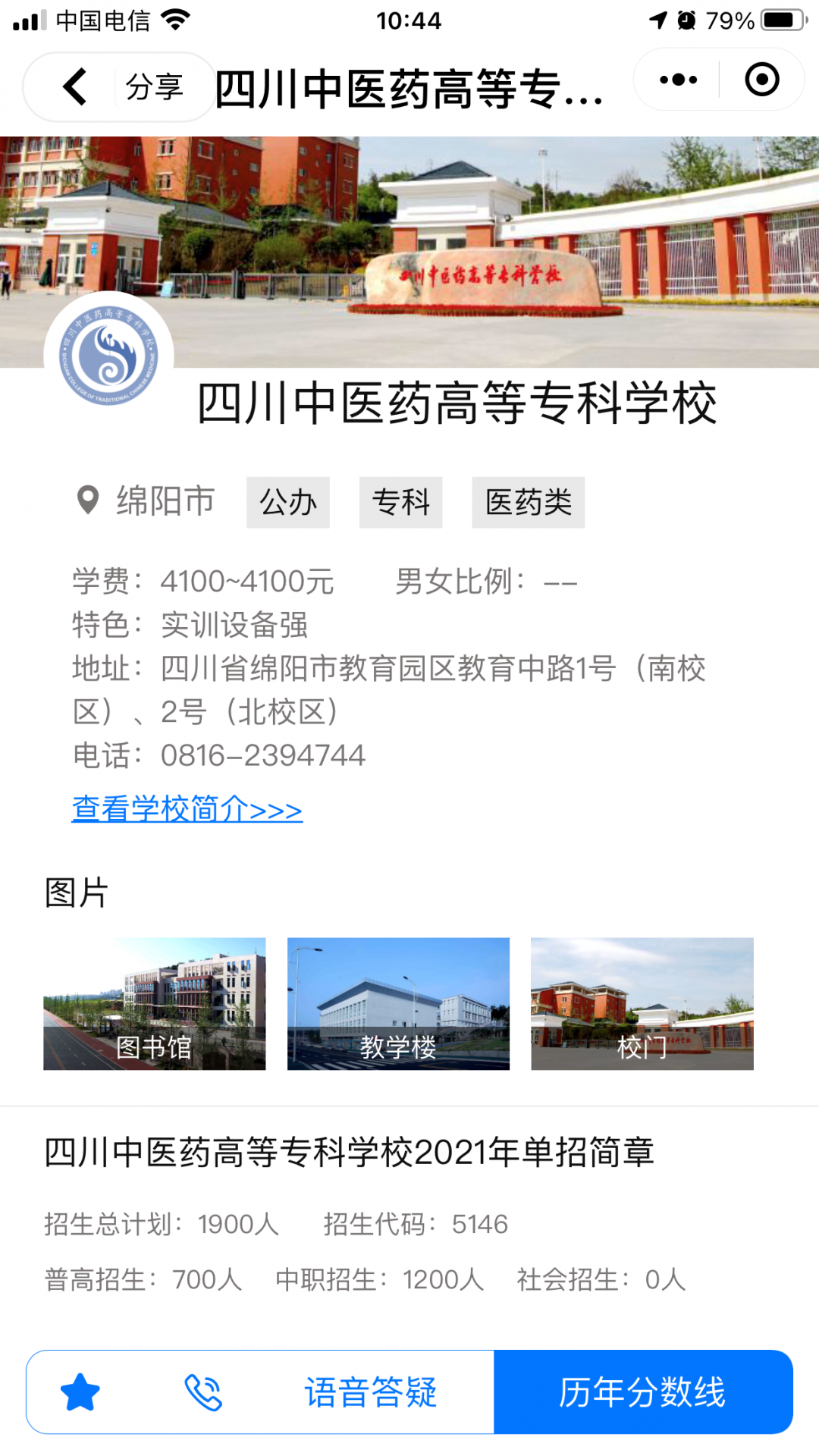Tap the 分享 share button
819x1456 pixels.
155,87
